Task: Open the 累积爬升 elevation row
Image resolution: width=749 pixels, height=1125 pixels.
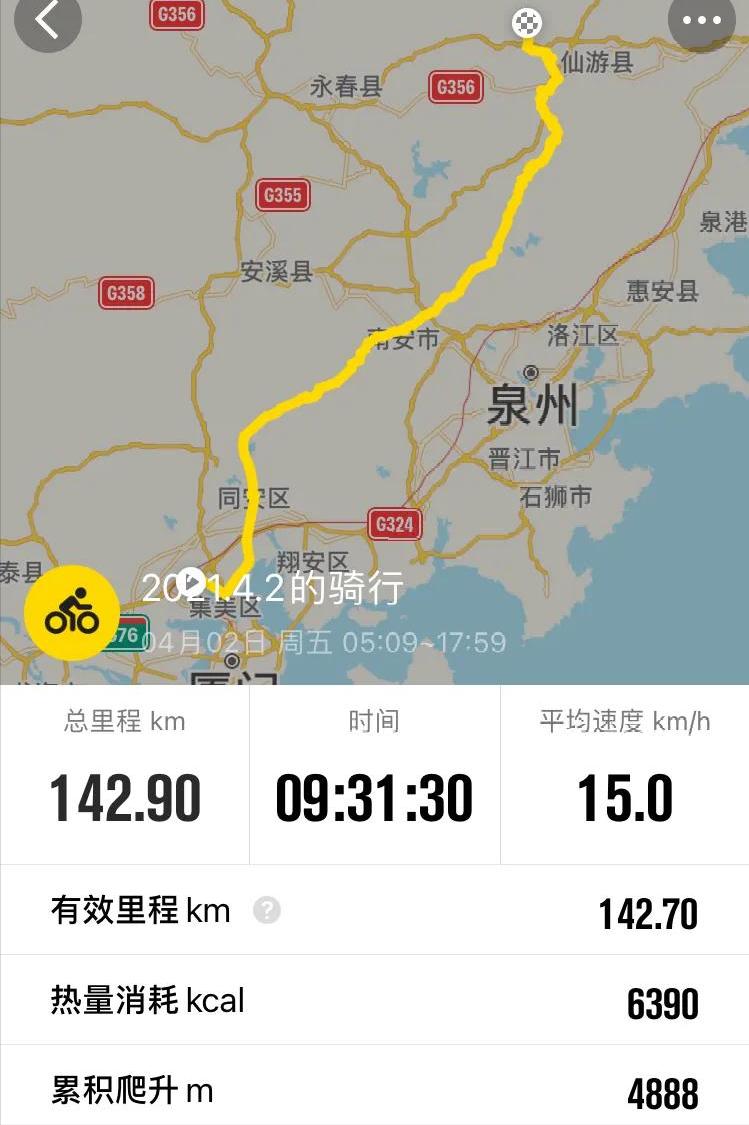Action: (x=374, y=1091)
